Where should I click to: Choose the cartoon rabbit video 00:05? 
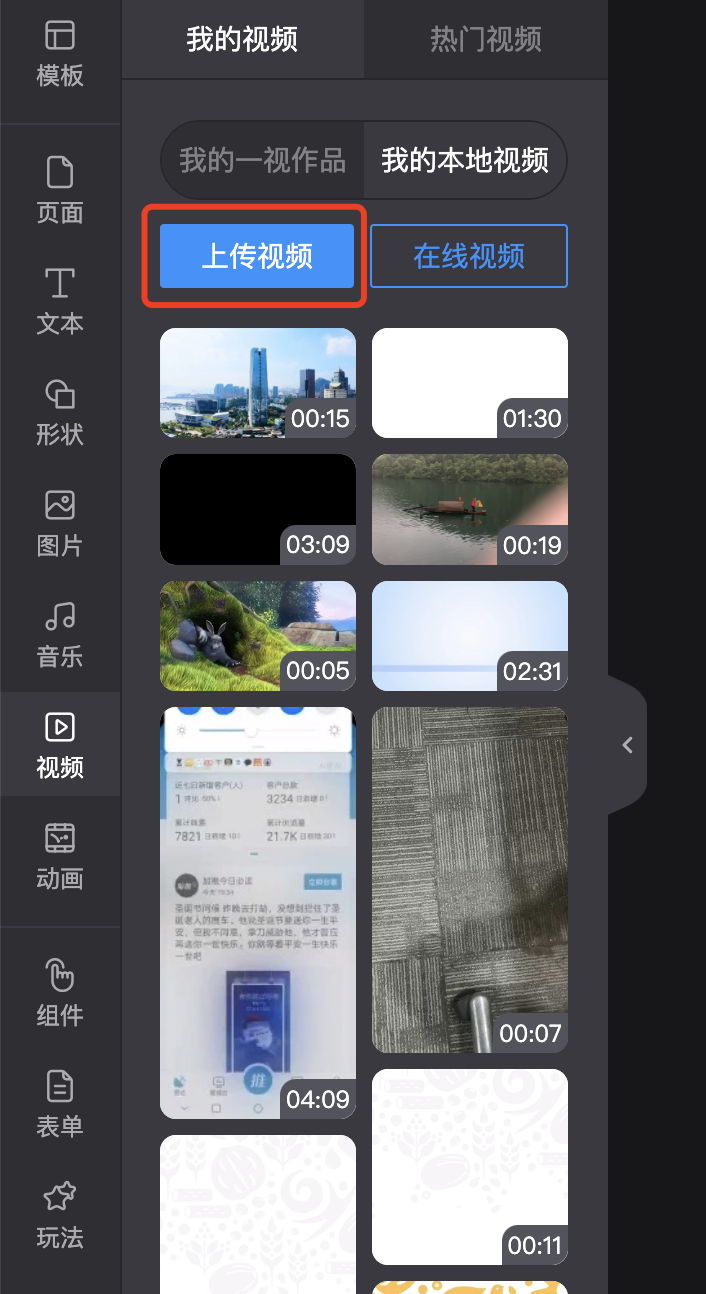pyautogui.click(x=258, y=636)
